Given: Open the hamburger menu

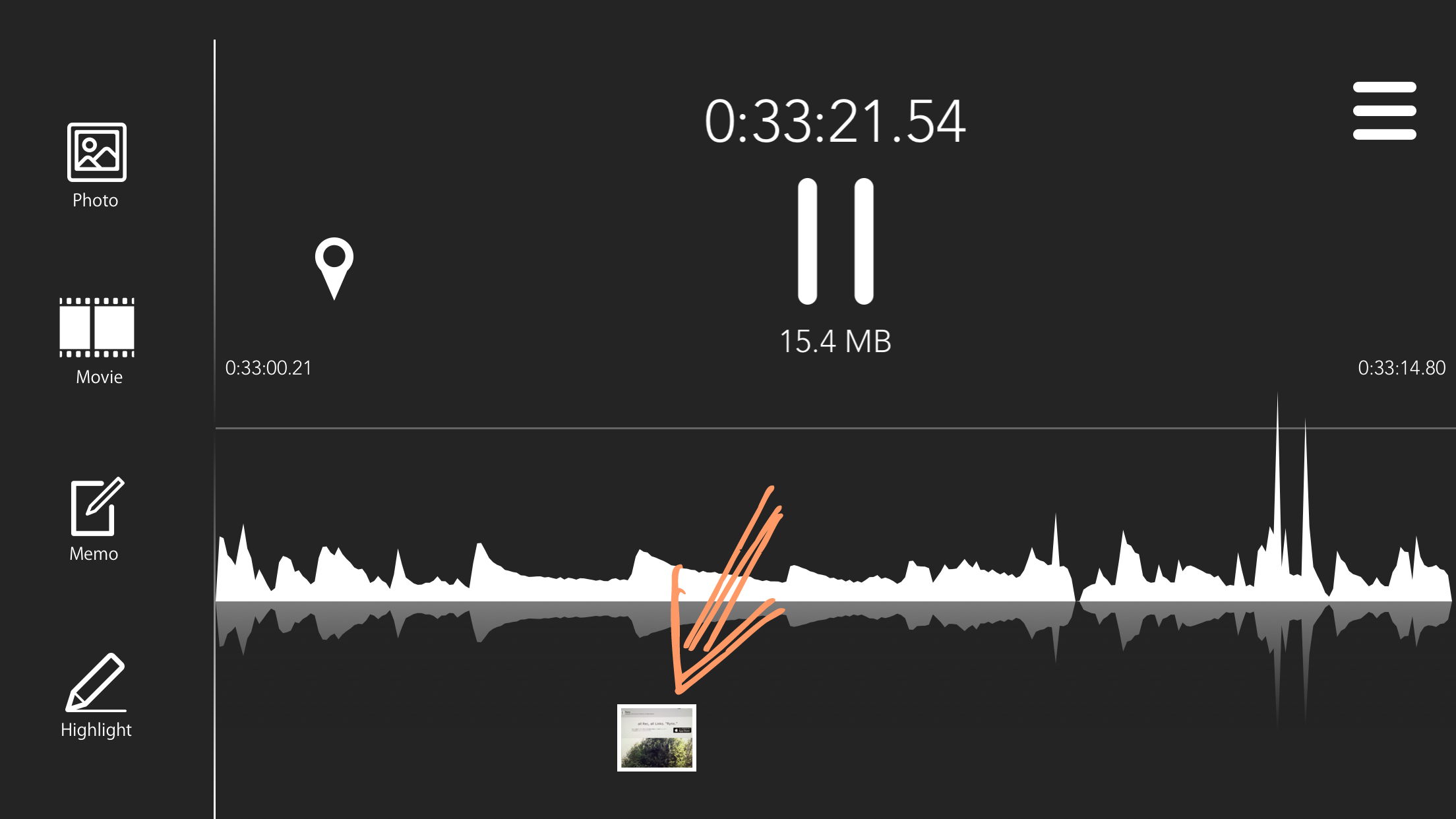Looking at the screenshot, I should [x=1384, y=111].
